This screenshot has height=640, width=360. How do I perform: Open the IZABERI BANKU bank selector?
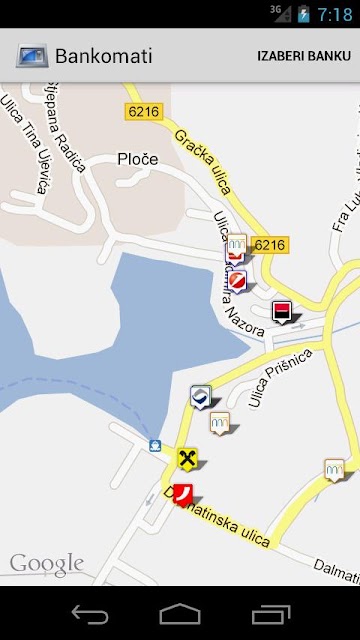[304, 56]
